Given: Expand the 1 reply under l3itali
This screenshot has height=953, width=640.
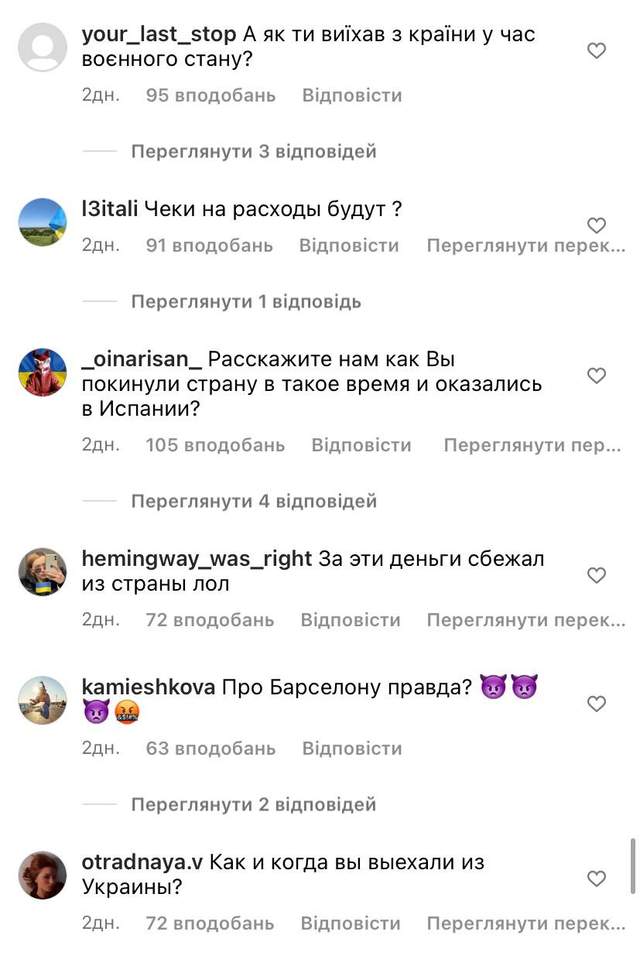Looking at the screenshot, I should coord(245,302).
